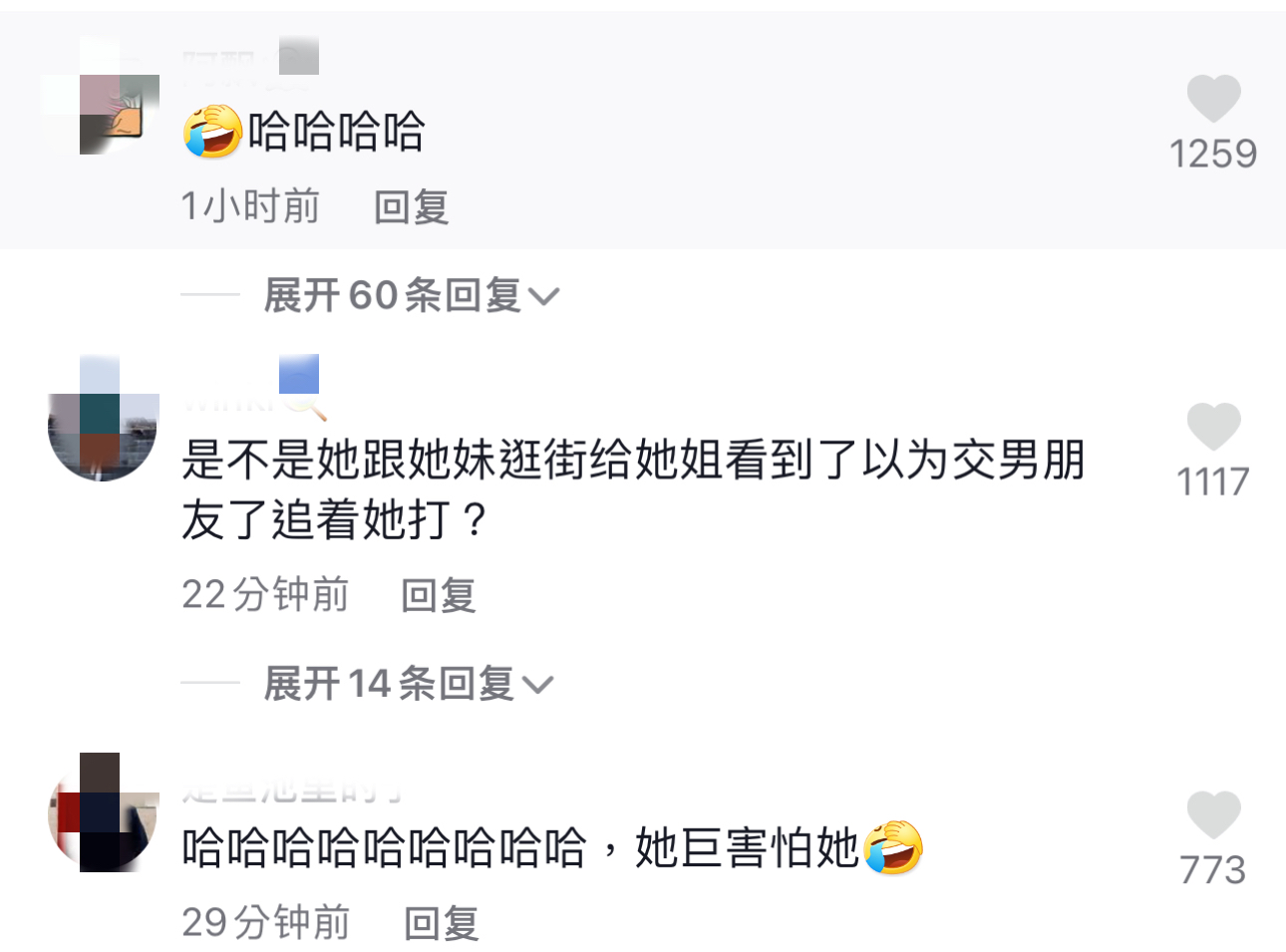Open avatar of the 她巨害怕她 commenter

pos(104,815)
